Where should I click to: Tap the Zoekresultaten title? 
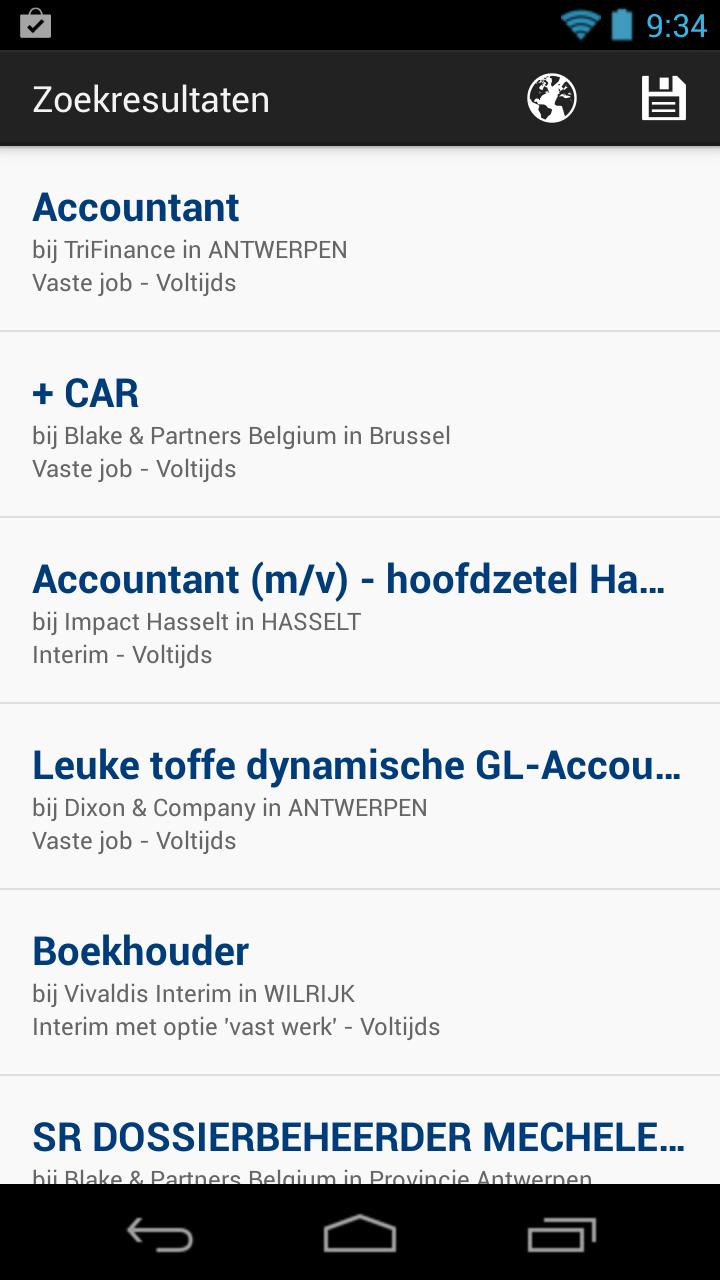coord(151,97)
